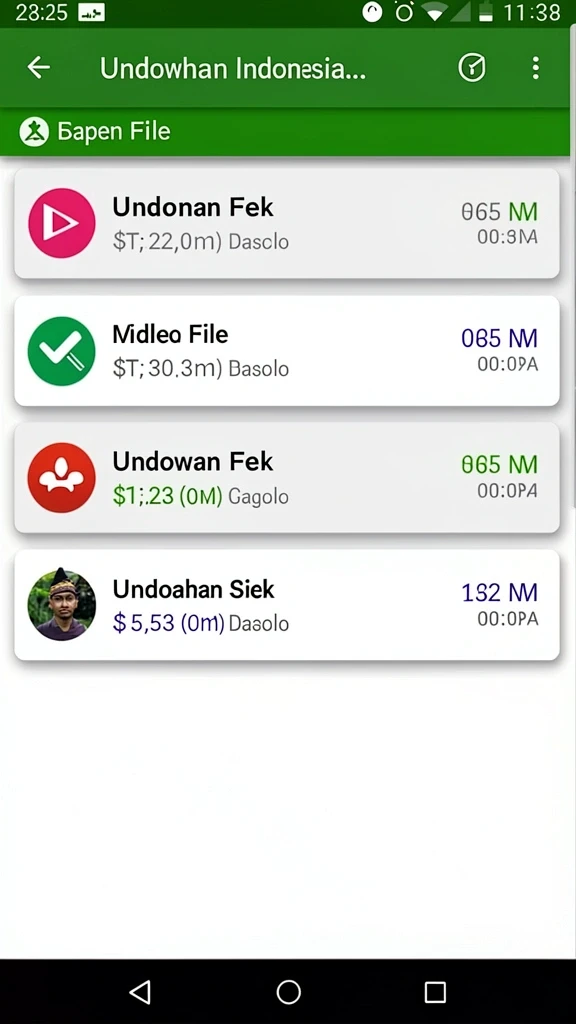Go back using the app bar arrow

[39, 67]
